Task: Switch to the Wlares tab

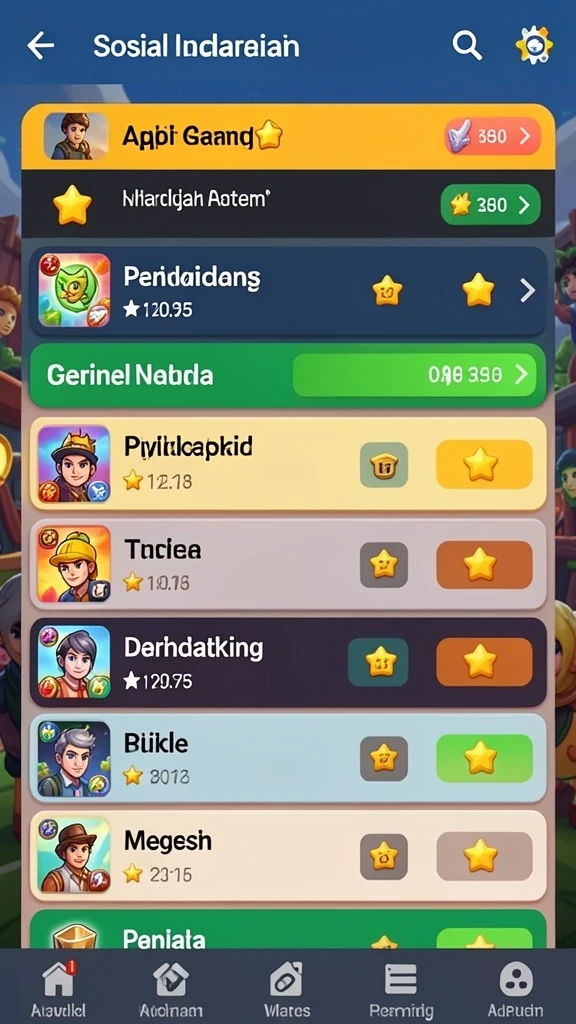Action: pyautogui.click(x=287, y=990)
